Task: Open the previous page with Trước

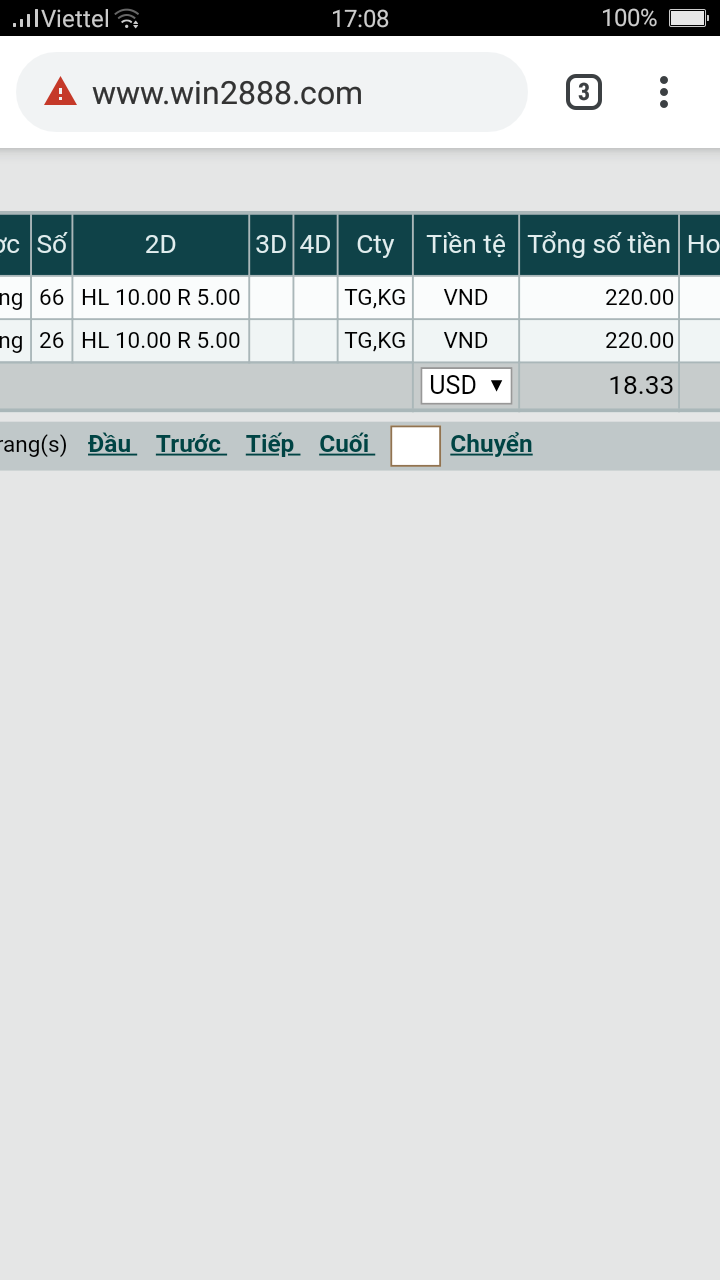Action: (x=190, y=444)
